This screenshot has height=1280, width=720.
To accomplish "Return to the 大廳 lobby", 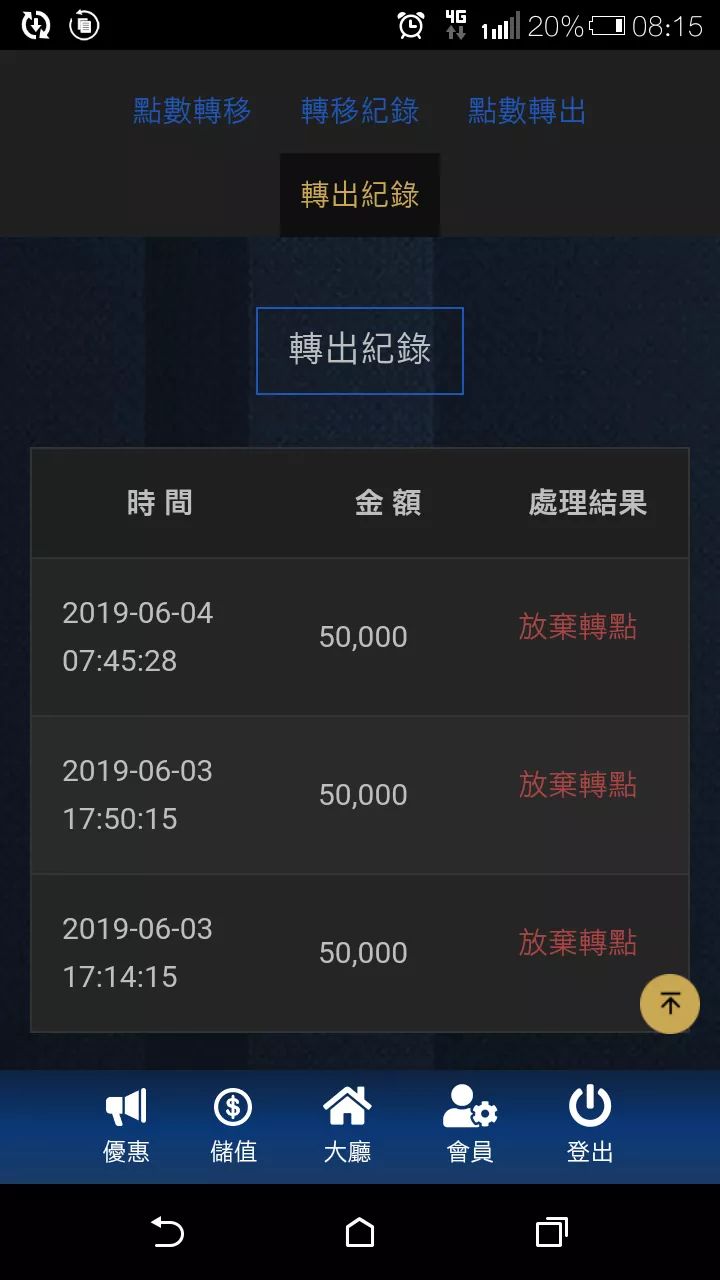I will [x=347, y=1127].
